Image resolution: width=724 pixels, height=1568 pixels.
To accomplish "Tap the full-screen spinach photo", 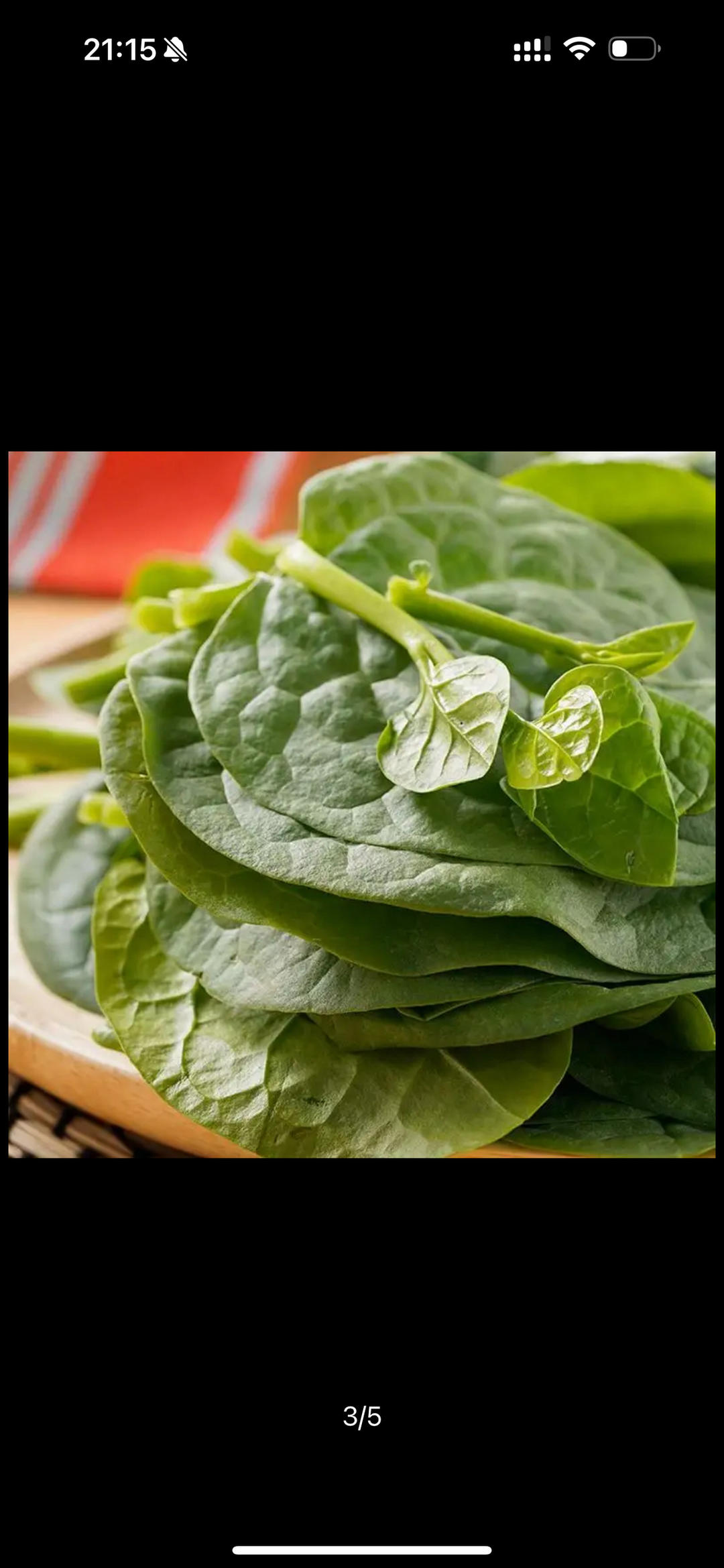I will pyautogui.click(x=362, y=804).
